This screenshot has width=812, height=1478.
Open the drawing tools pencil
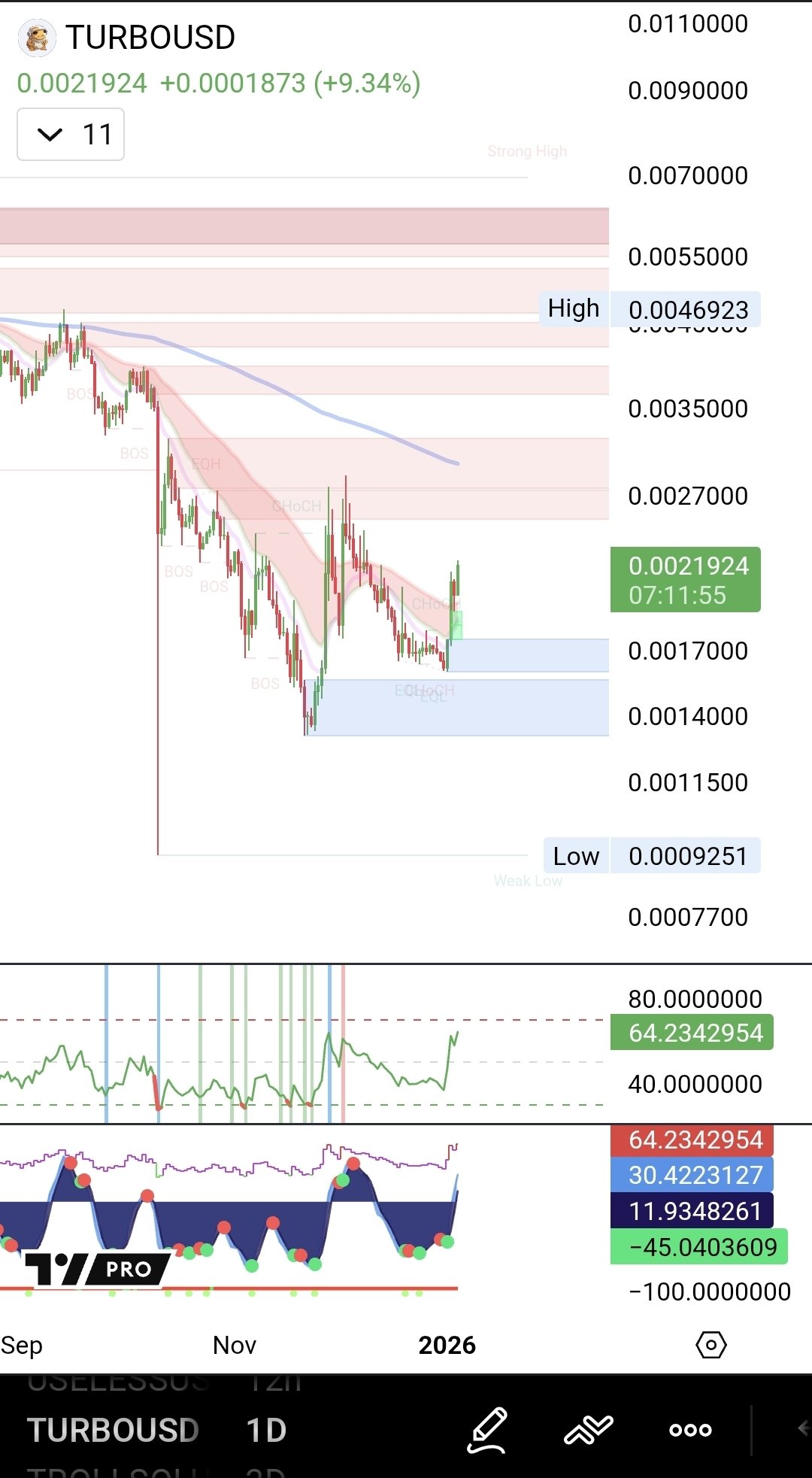click(487, 1429)
